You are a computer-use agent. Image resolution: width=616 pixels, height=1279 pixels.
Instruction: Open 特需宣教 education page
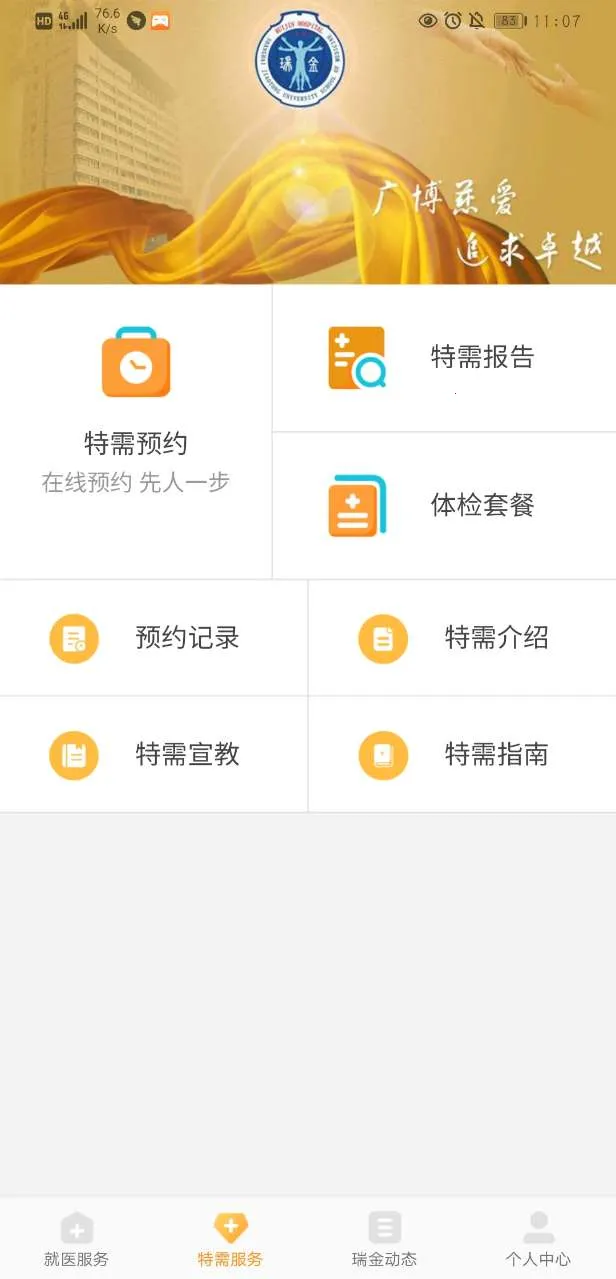[x=154, y=754]
